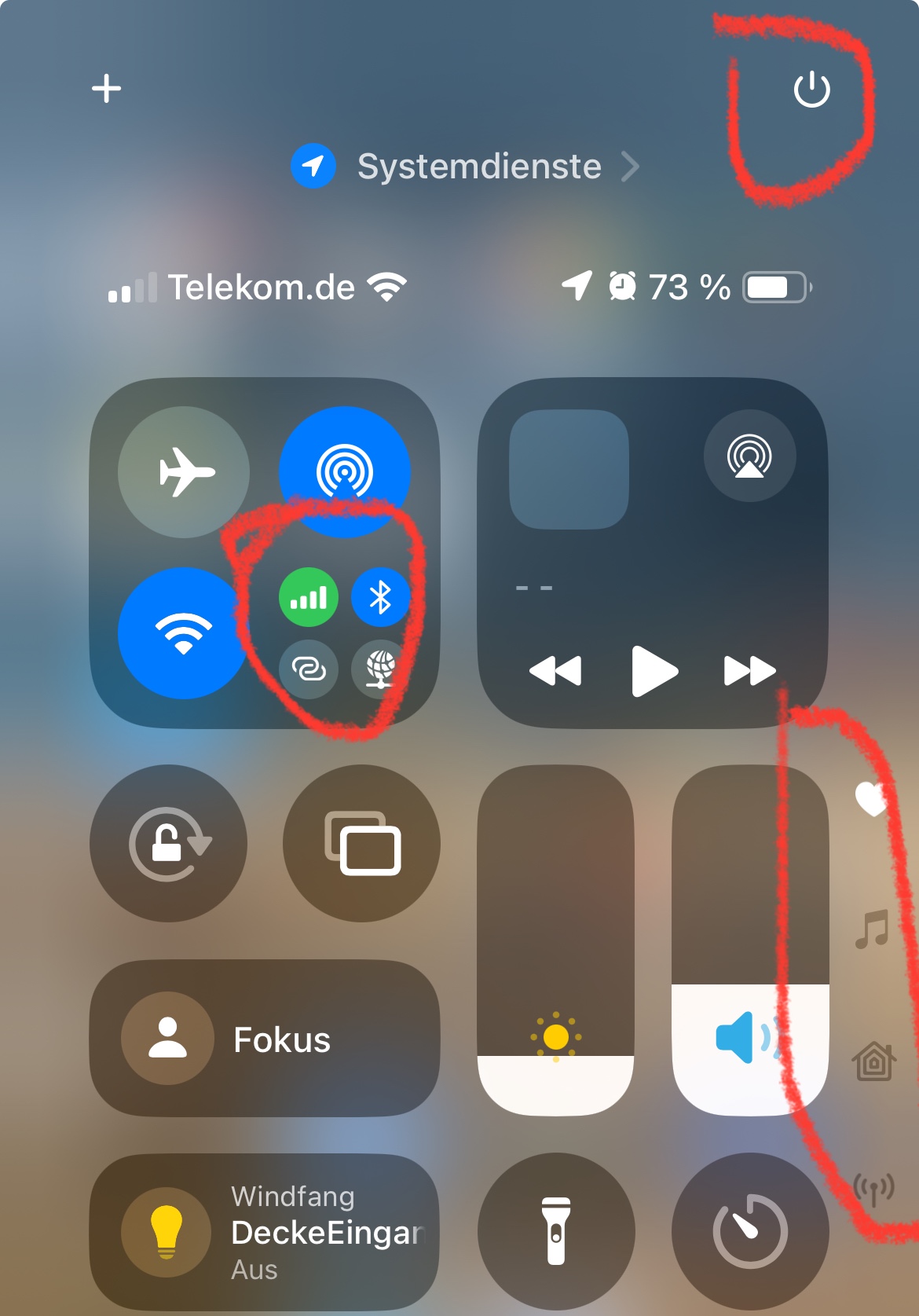Open the power button menu
This screenshot has height=1316, width=919.
811,89
